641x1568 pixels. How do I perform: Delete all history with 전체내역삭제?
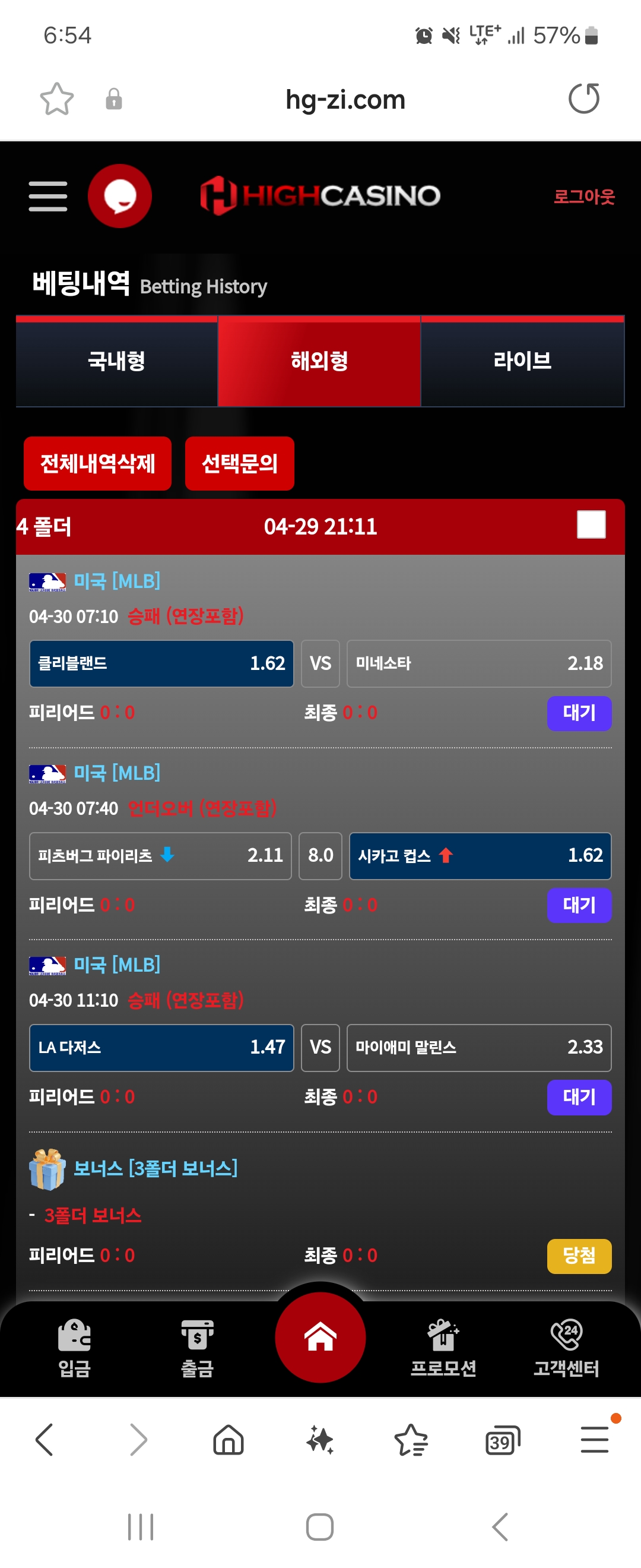[x=97, y=464]
